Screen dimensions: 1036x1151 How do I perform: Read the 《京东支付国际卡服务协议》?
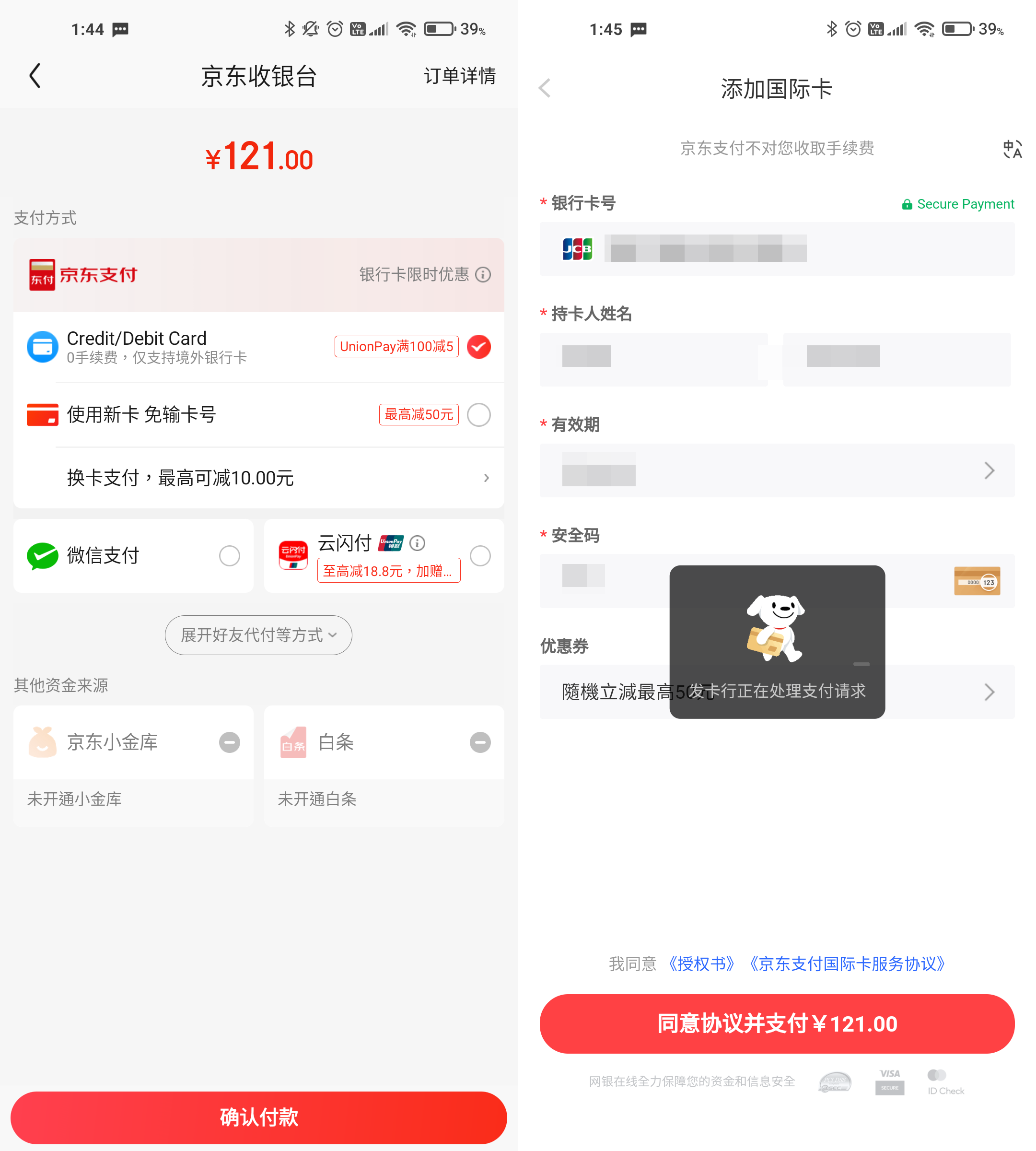(x=847, y=963)
